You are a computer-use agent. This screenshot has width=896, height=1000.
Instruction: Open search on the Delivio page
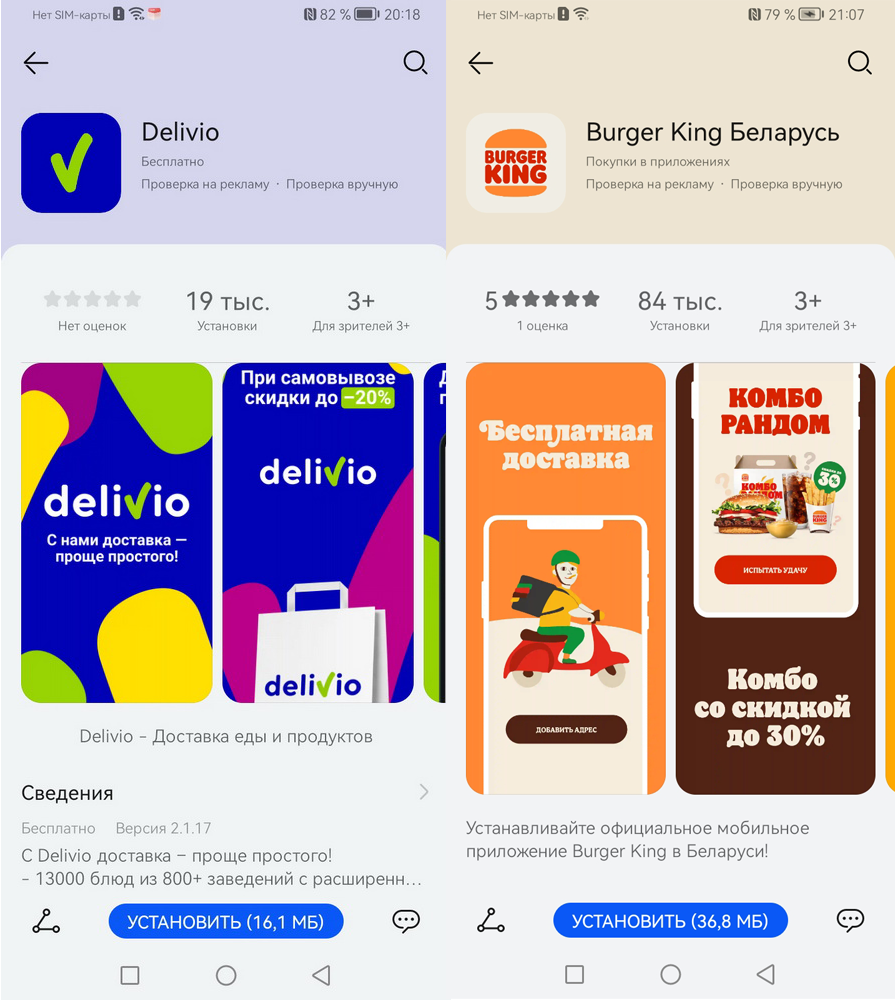(x=415, y=63)
